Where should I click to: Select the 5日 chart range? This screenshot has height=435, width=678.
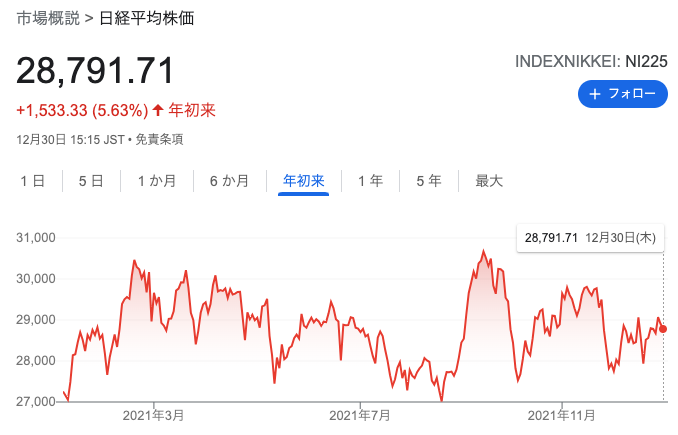coord(91,181)
